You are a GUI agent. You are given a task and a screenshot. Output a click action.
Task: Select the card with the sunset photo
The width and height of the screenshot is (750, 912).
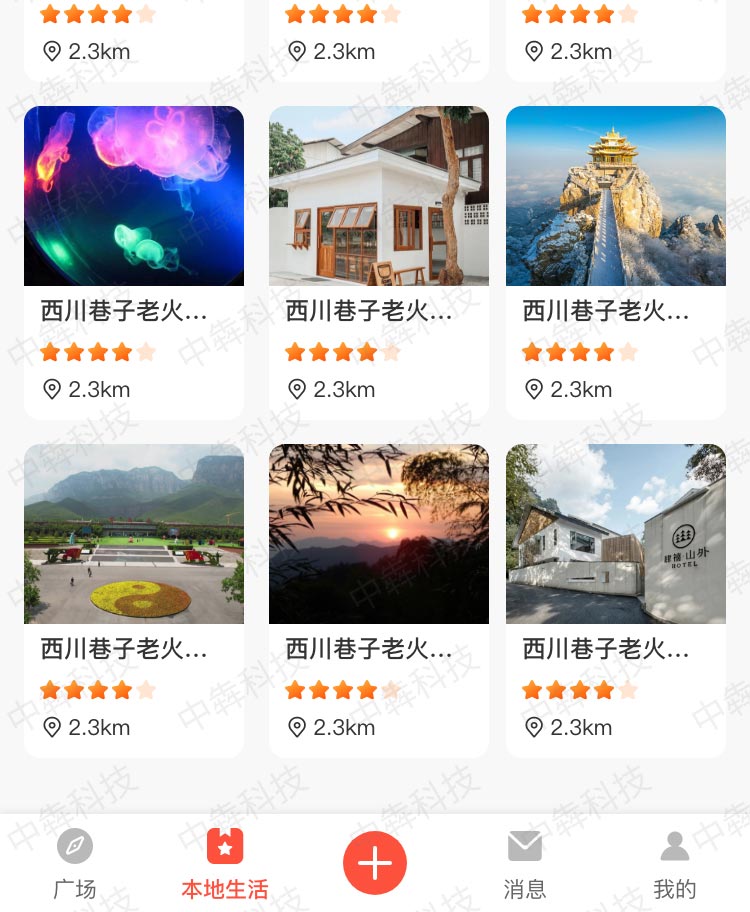click(379, 535)
